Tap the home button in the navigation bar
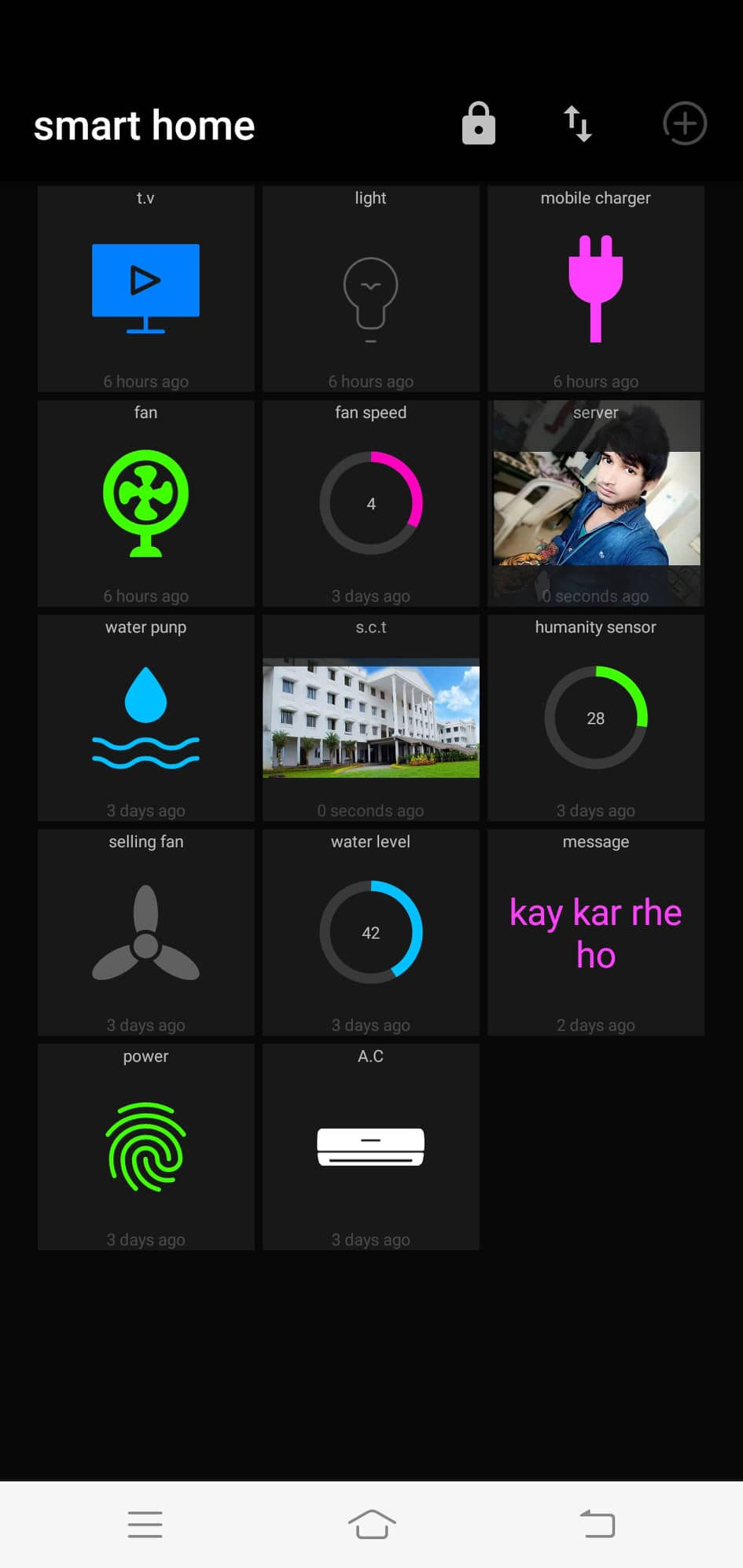This screenshot has width=743, height=1568. pyautogui.click(x=370, y=1523)
